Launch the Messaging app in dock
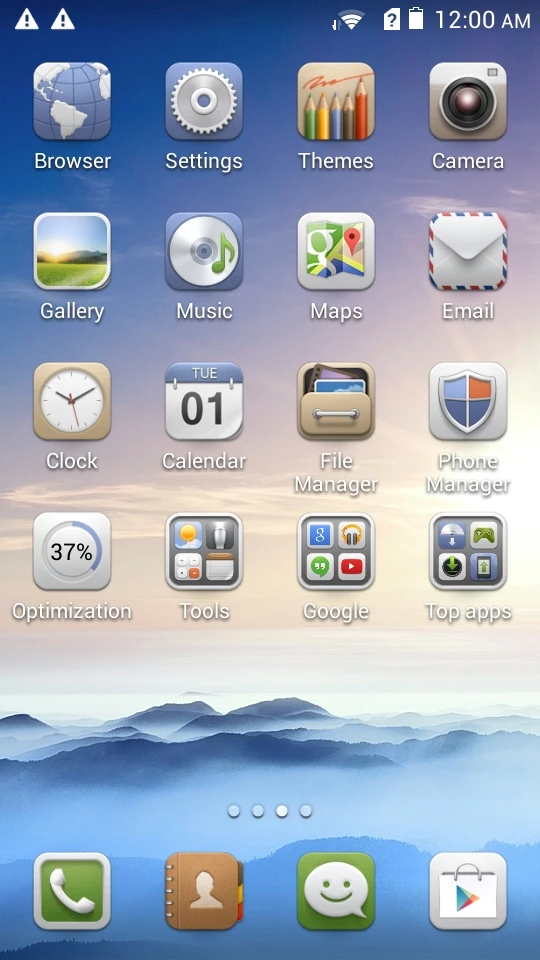 336,891
